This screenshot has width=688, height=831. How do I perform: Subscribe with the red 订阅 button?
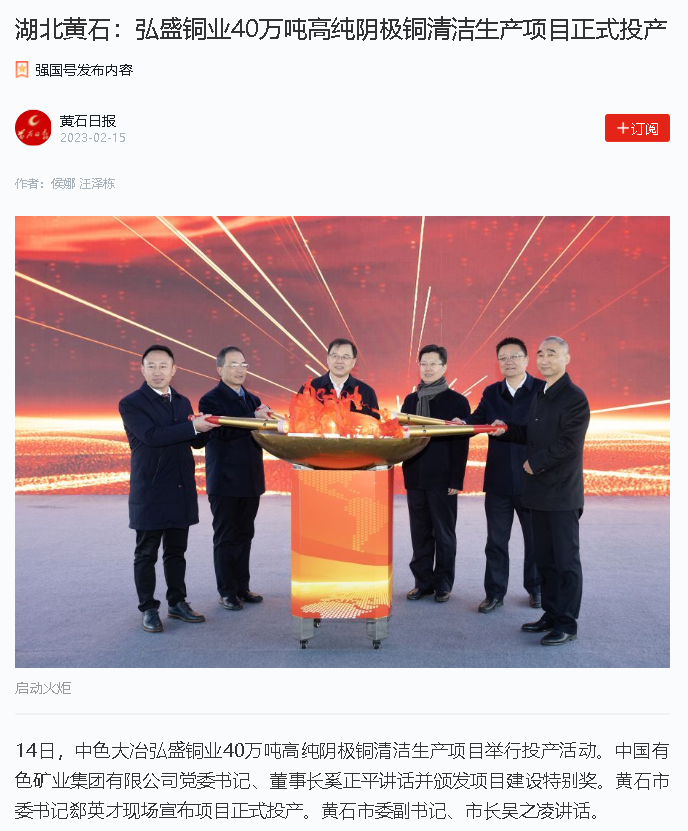(637, 128)
